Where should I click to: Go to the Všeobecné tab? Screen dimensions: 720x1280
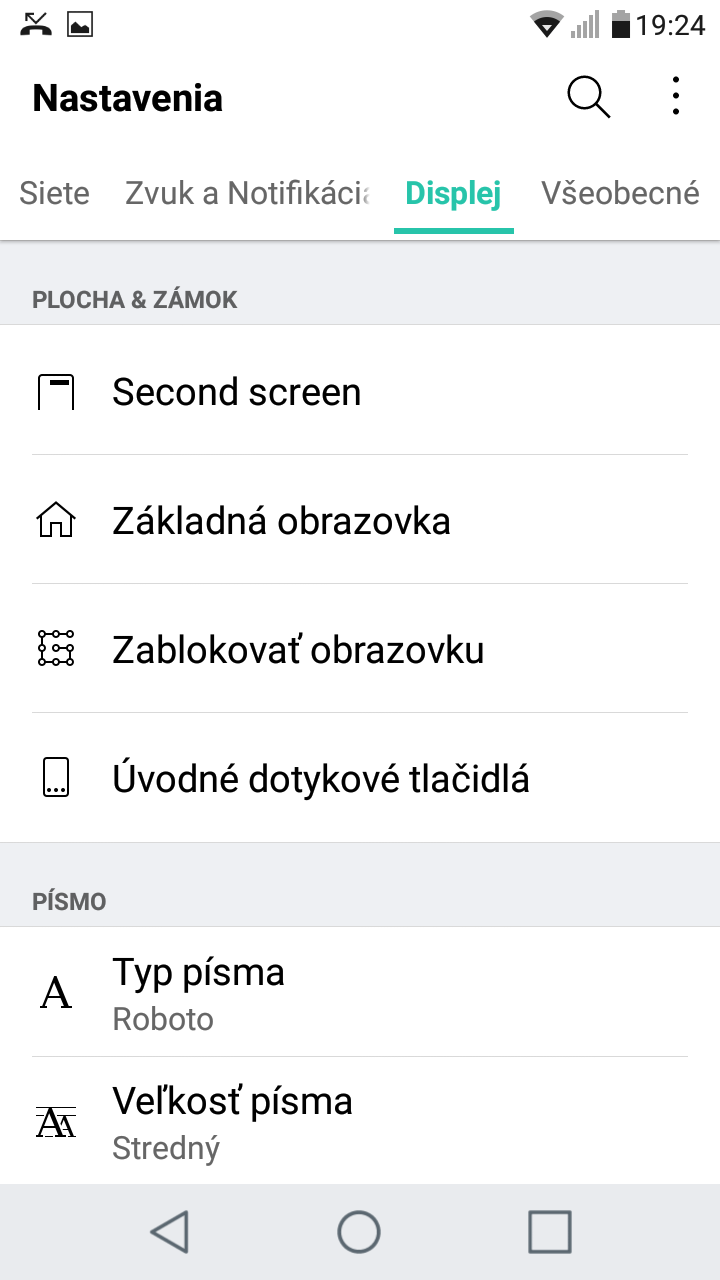pos(620,193)
